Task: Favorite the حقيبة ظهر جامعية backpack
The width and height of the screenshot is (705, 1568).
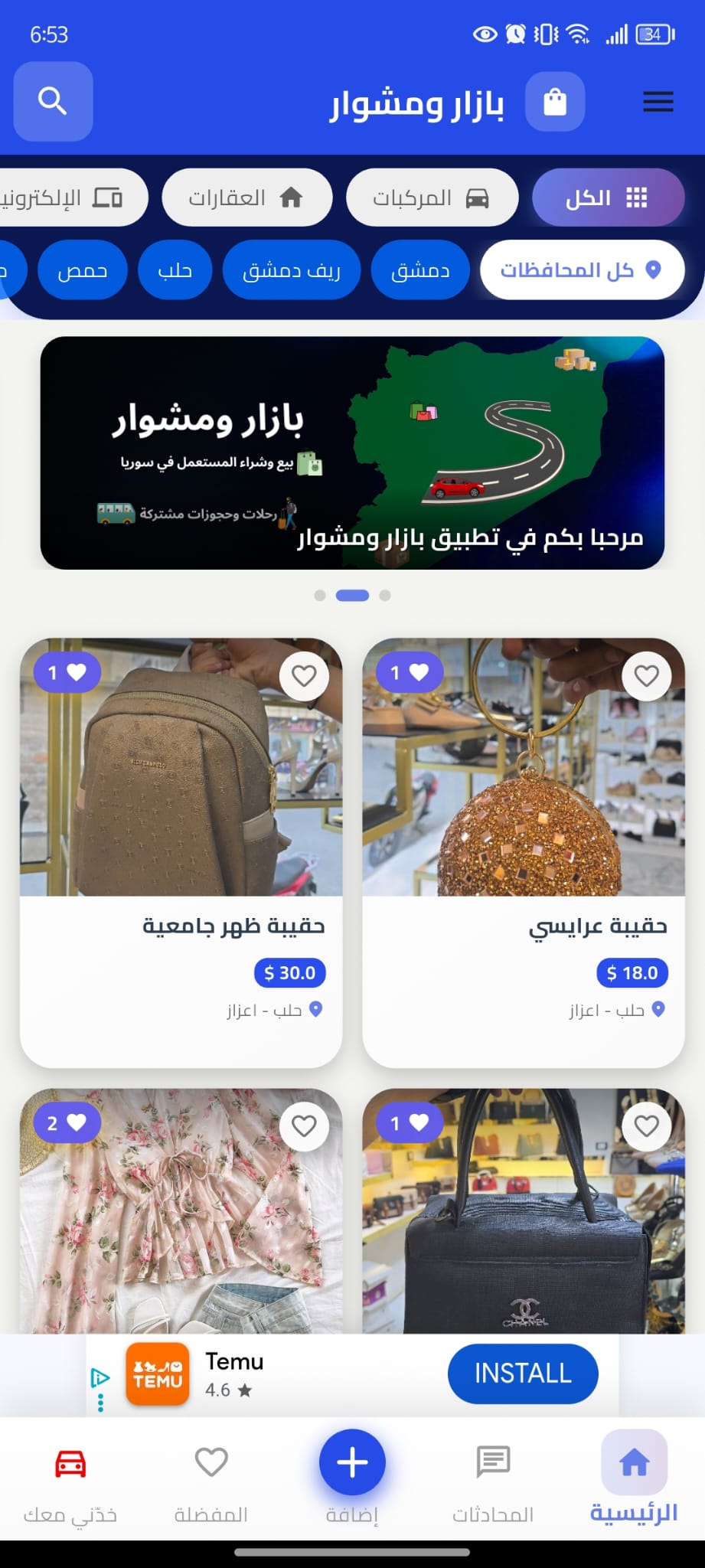Action: [304, 675]
